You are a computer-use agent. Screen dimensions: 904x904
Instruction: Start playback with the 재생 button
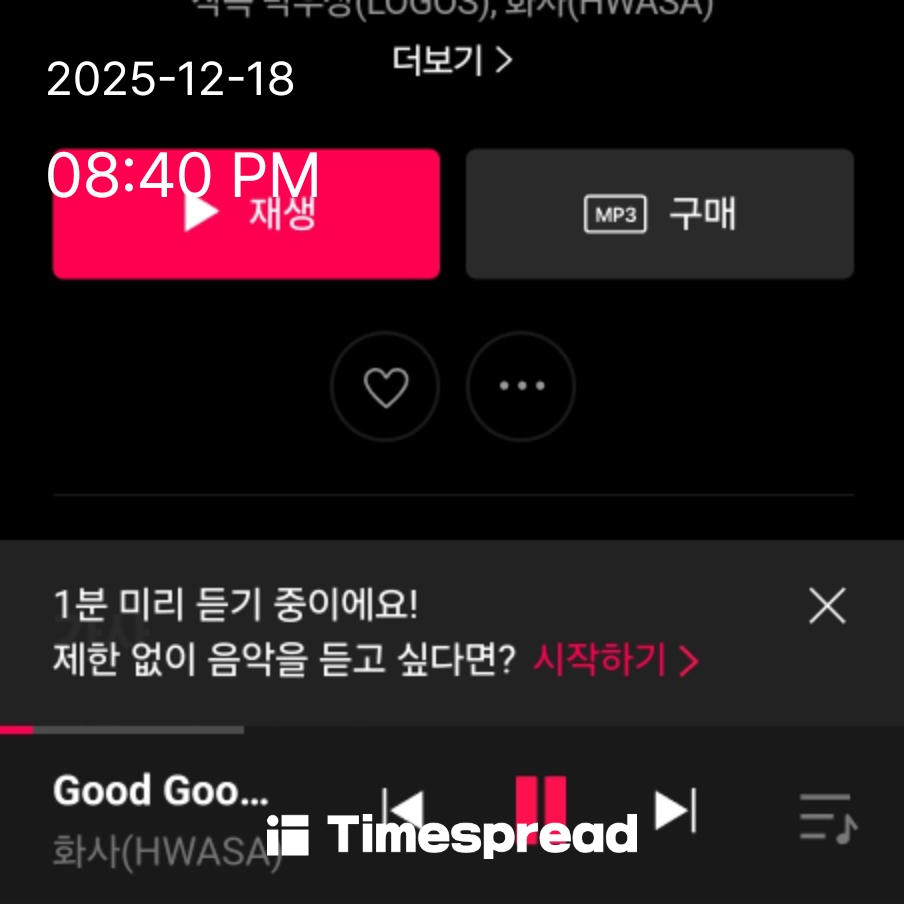246,214
